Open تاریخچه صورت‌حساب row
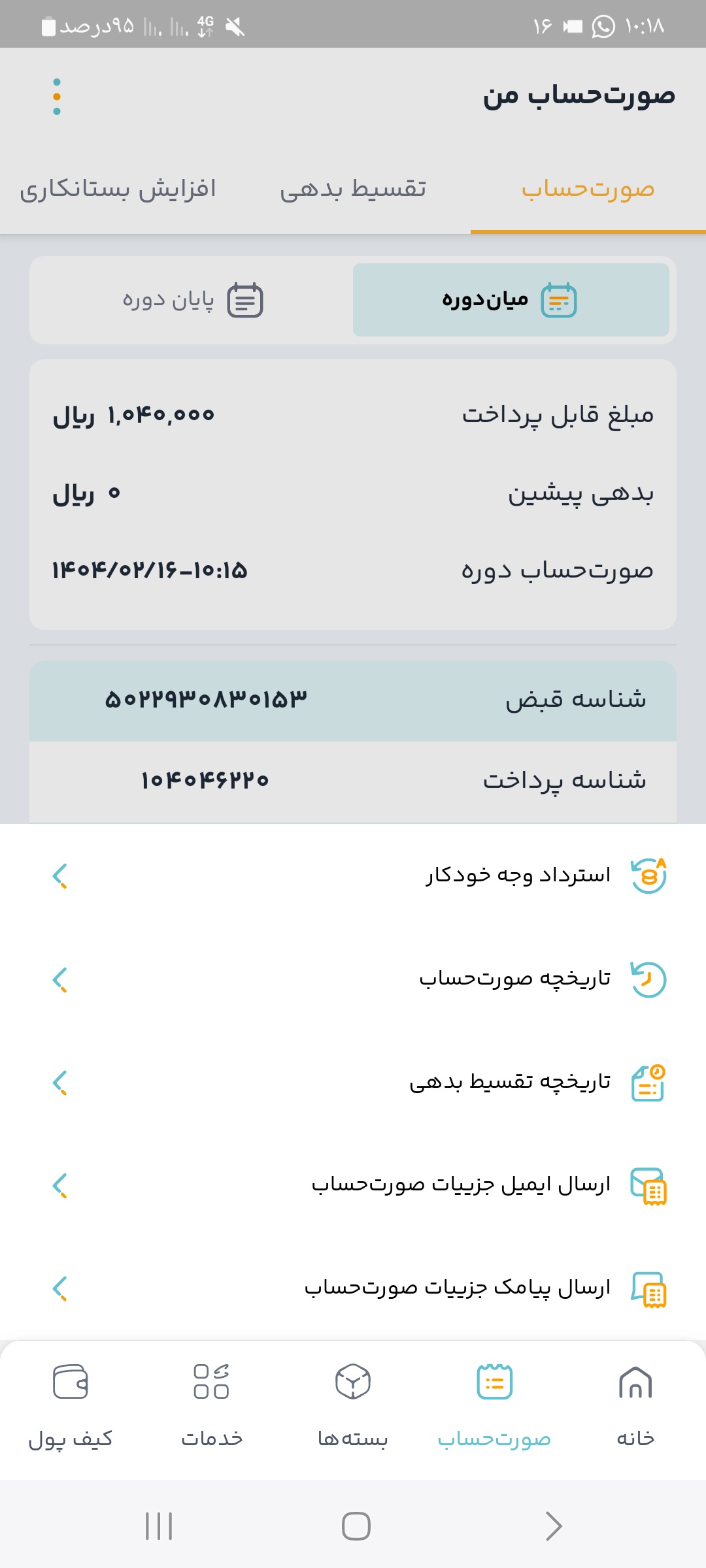706x1568 pixels. coord(353,979)
